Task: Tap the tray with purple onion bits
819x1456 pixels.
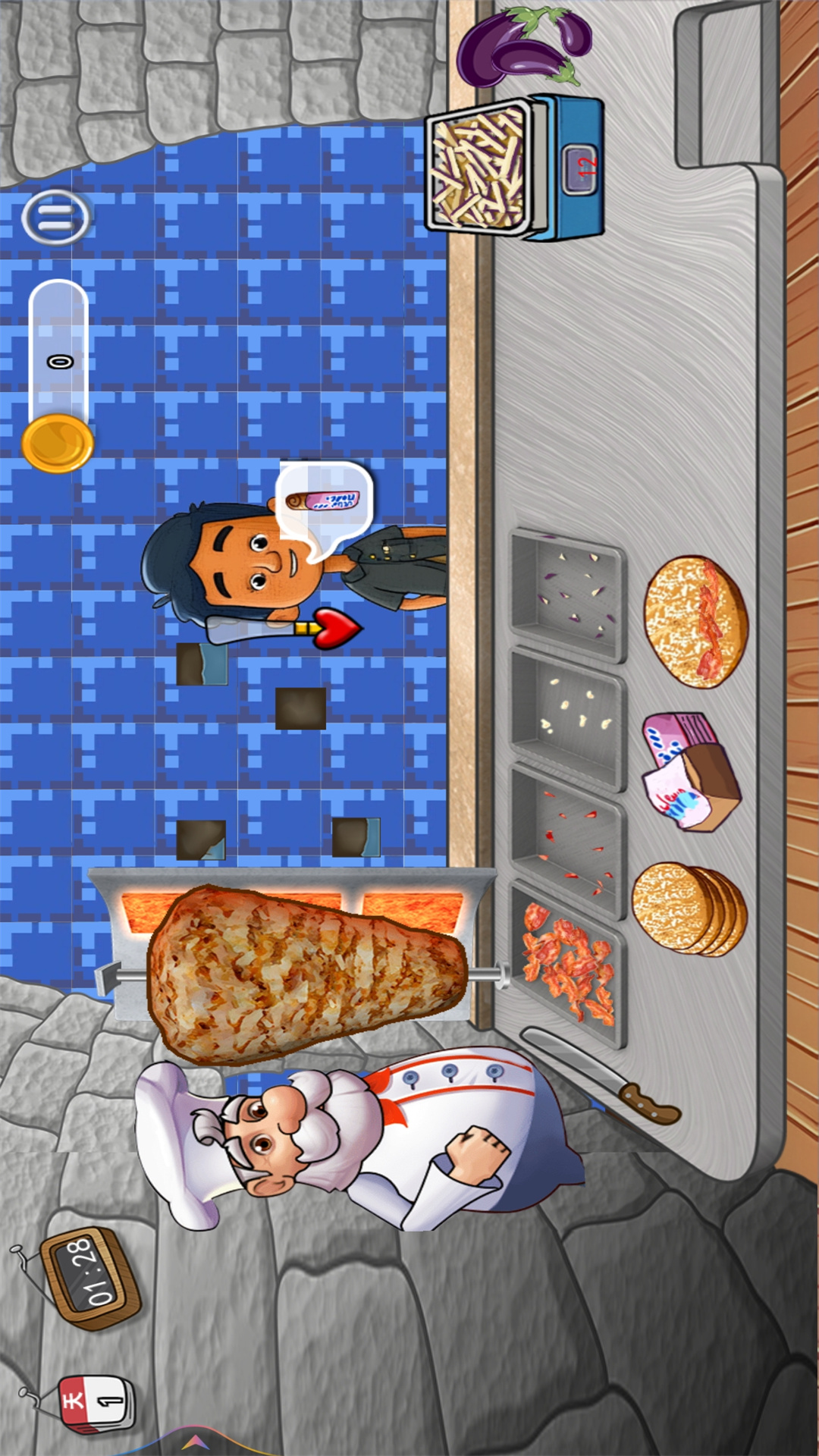Action: coord(568,595)
